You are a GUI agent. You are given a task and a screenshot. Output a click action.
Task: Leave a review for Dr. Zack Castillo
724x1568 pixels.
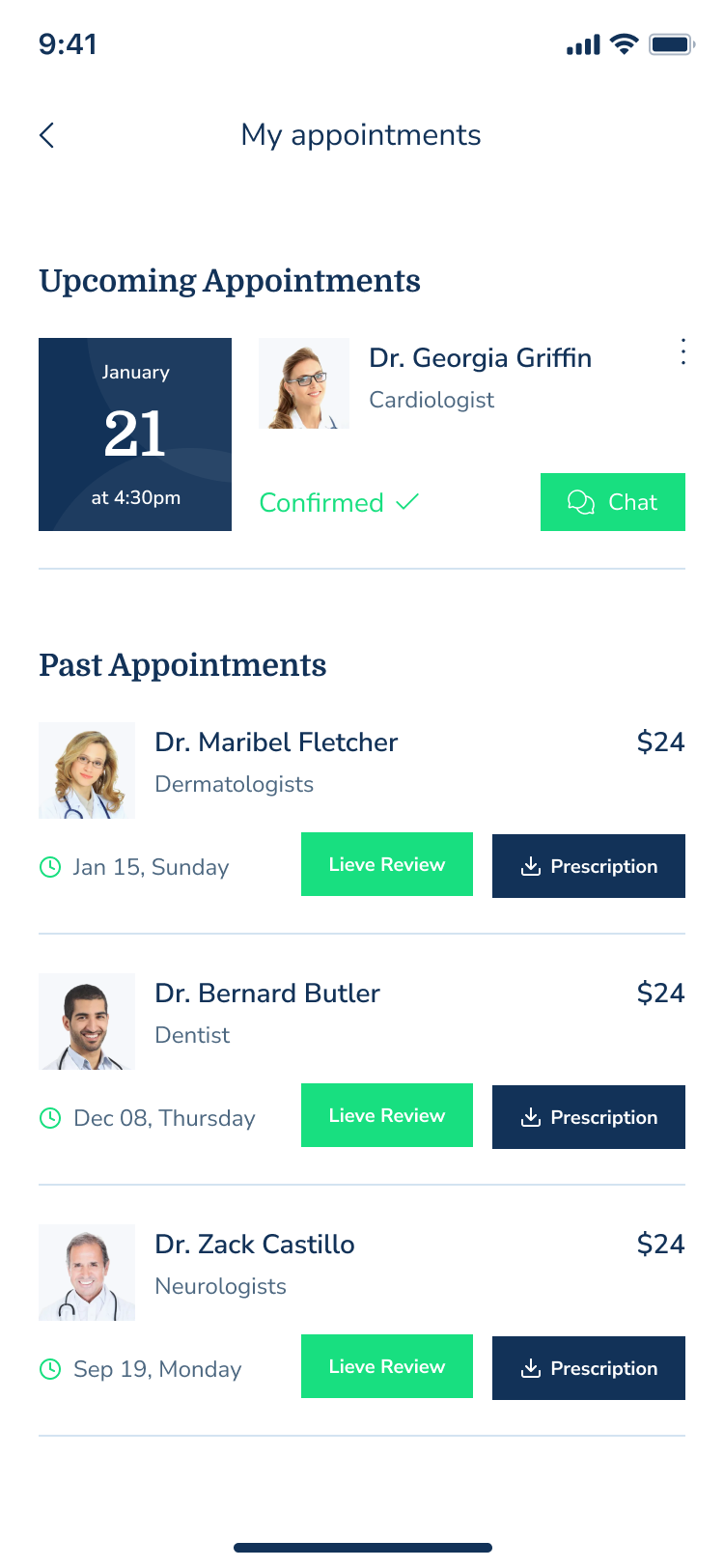point(386,1366)
